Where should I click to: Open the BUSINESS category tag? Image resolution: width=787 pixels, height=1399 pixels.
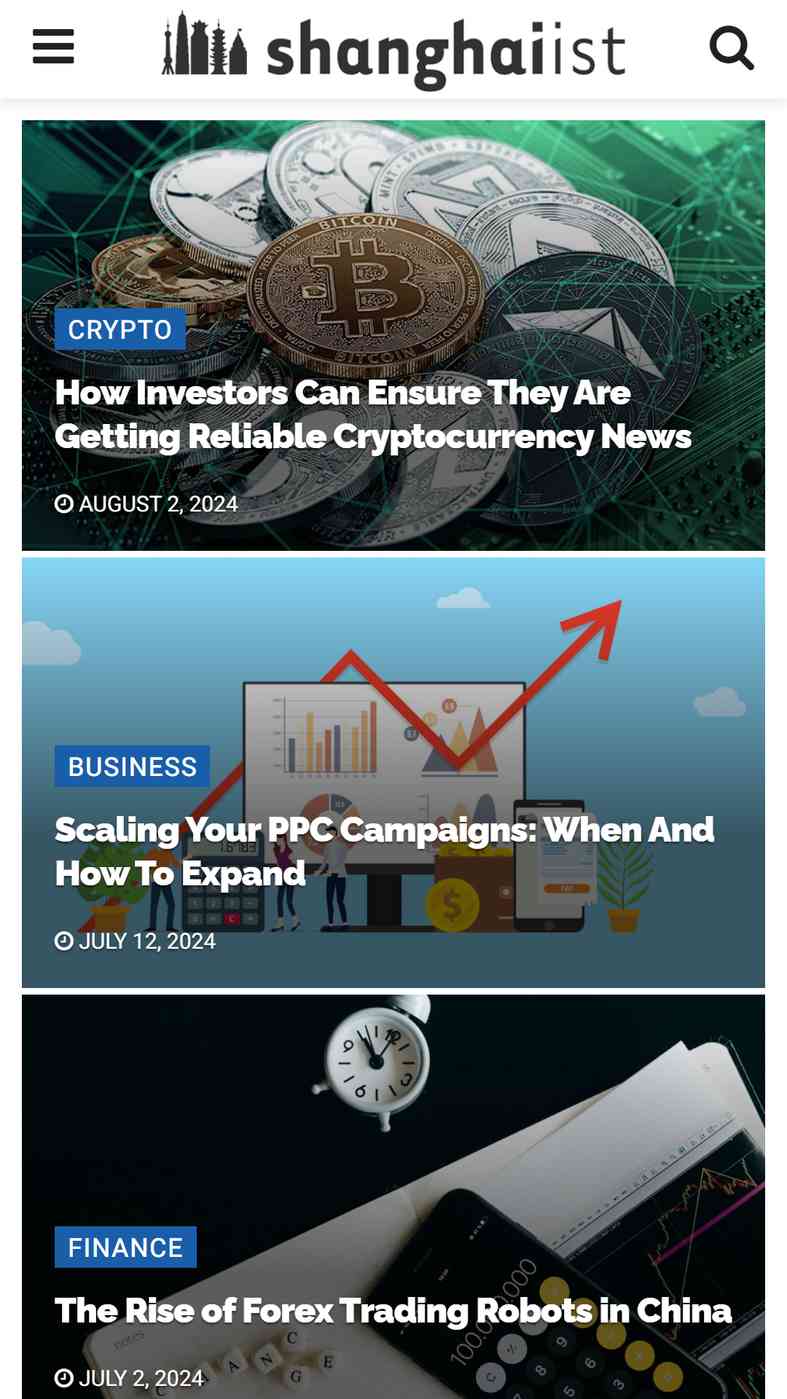point(132,766)
